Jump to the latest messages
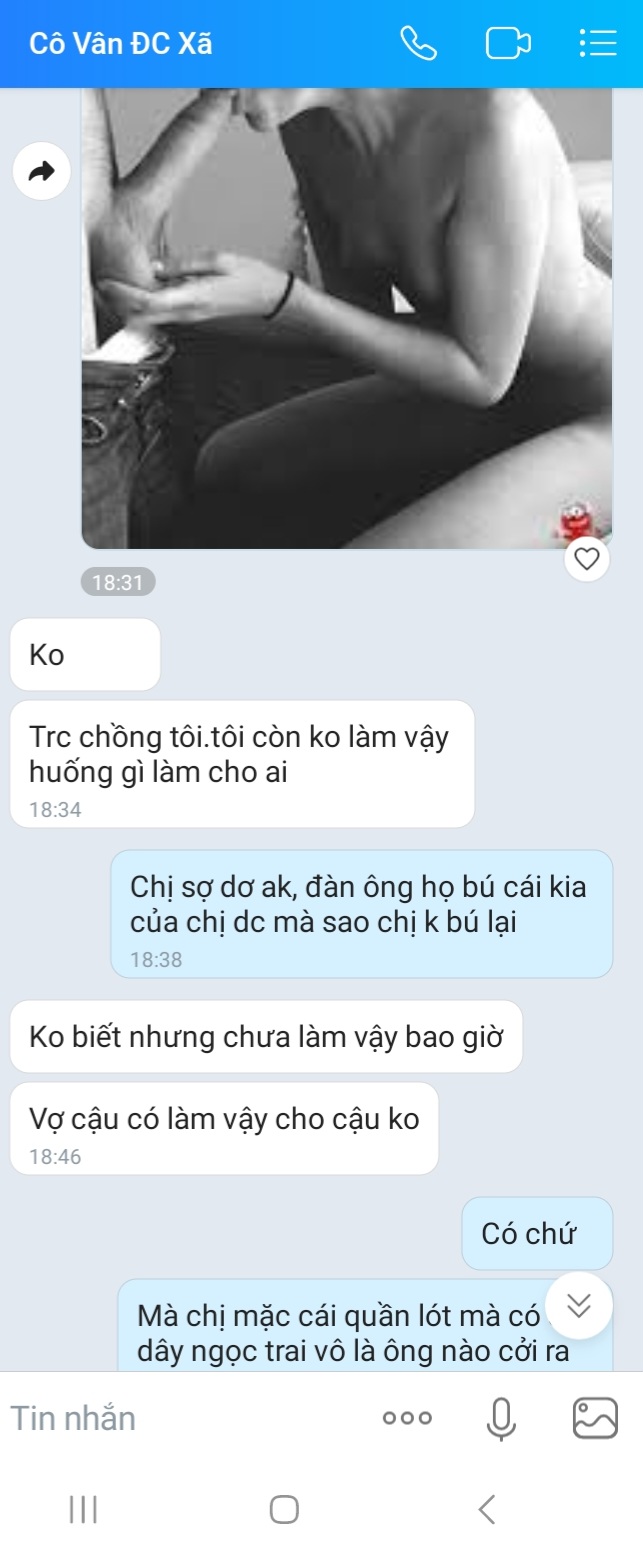The height and width of the screenshot is (1553, 643). [578, 1305]
